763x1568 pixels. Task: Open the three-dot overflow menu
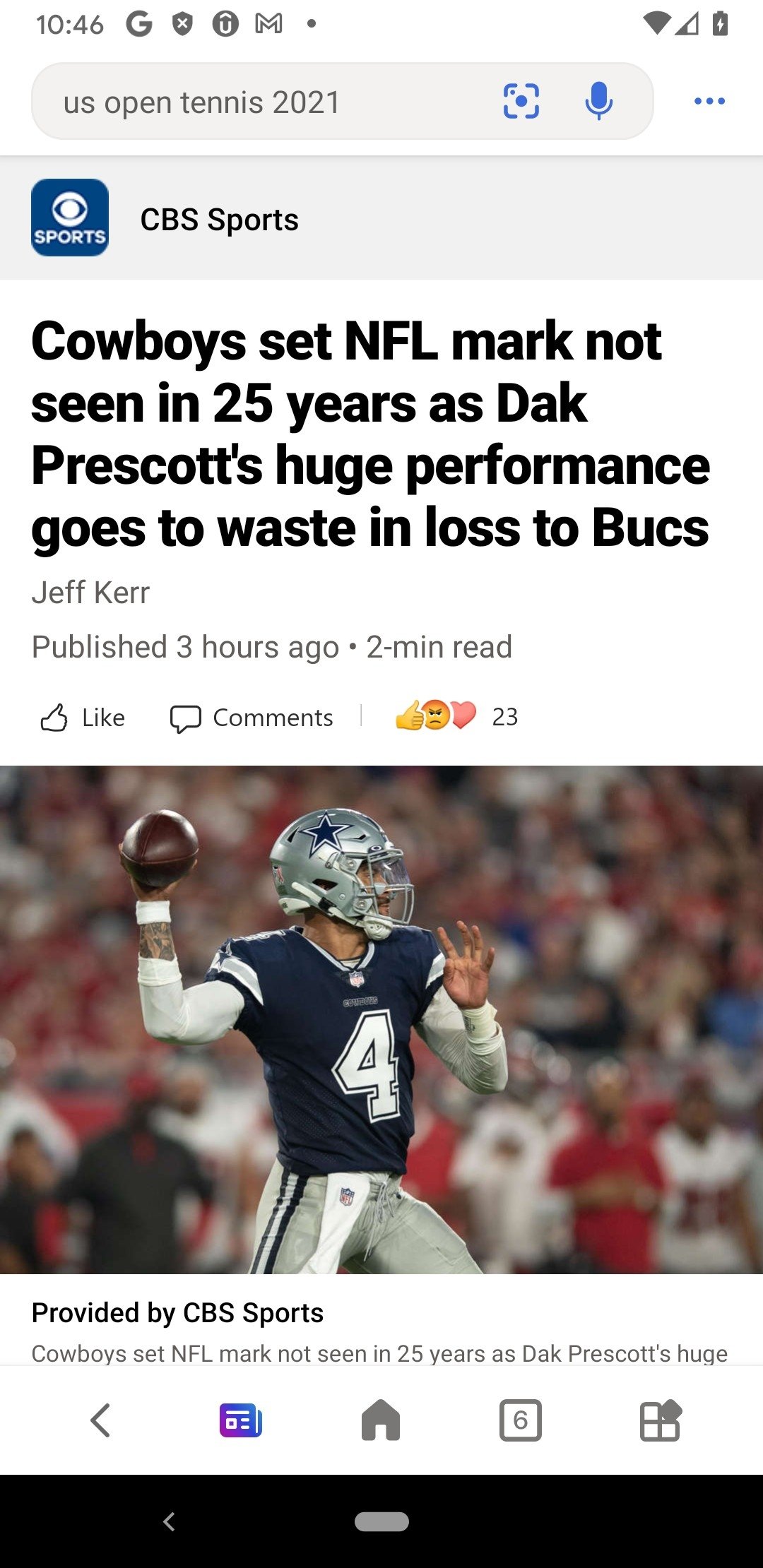709,101
